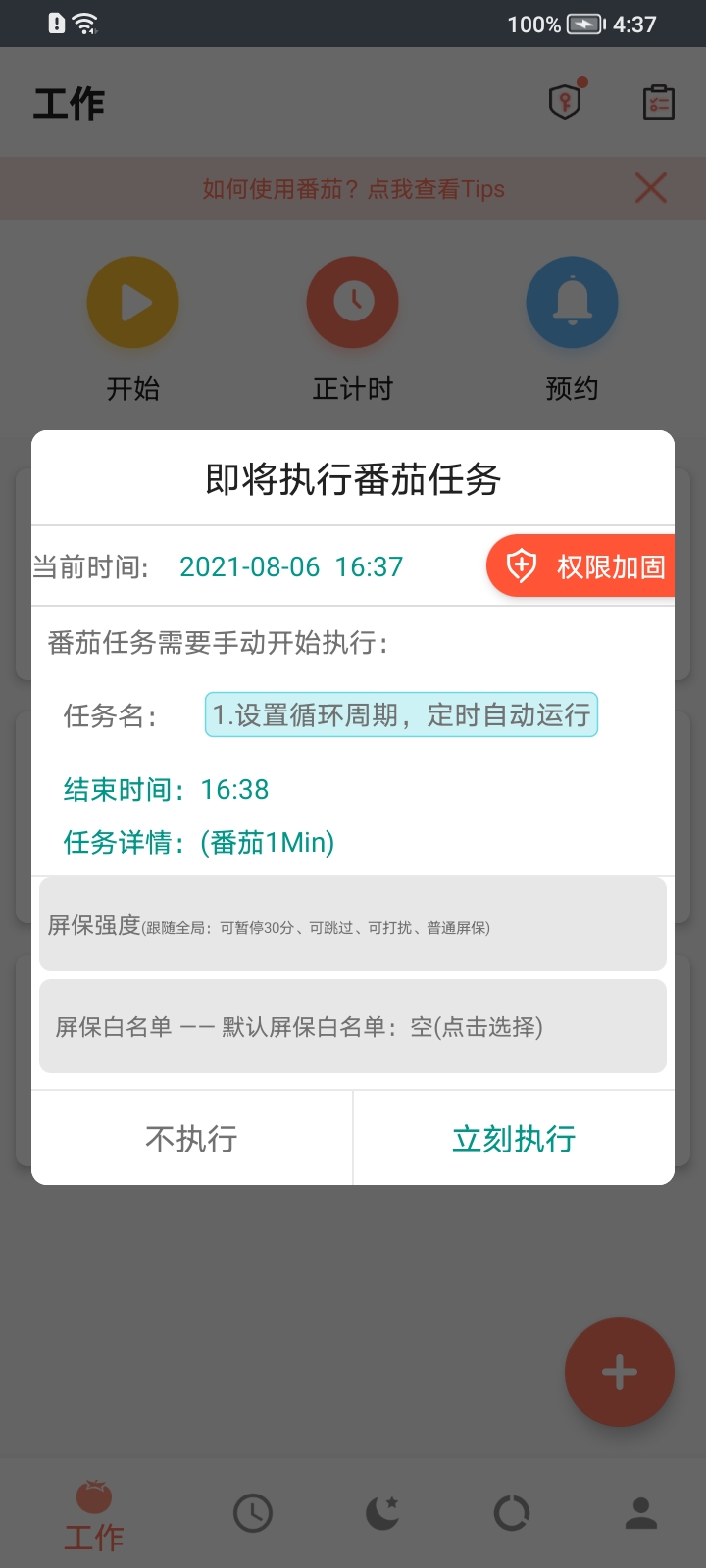The image size is (706, 1568).
Task: Open the 屏保强度 screensaver strength option
Action: [x=353, y=924]
